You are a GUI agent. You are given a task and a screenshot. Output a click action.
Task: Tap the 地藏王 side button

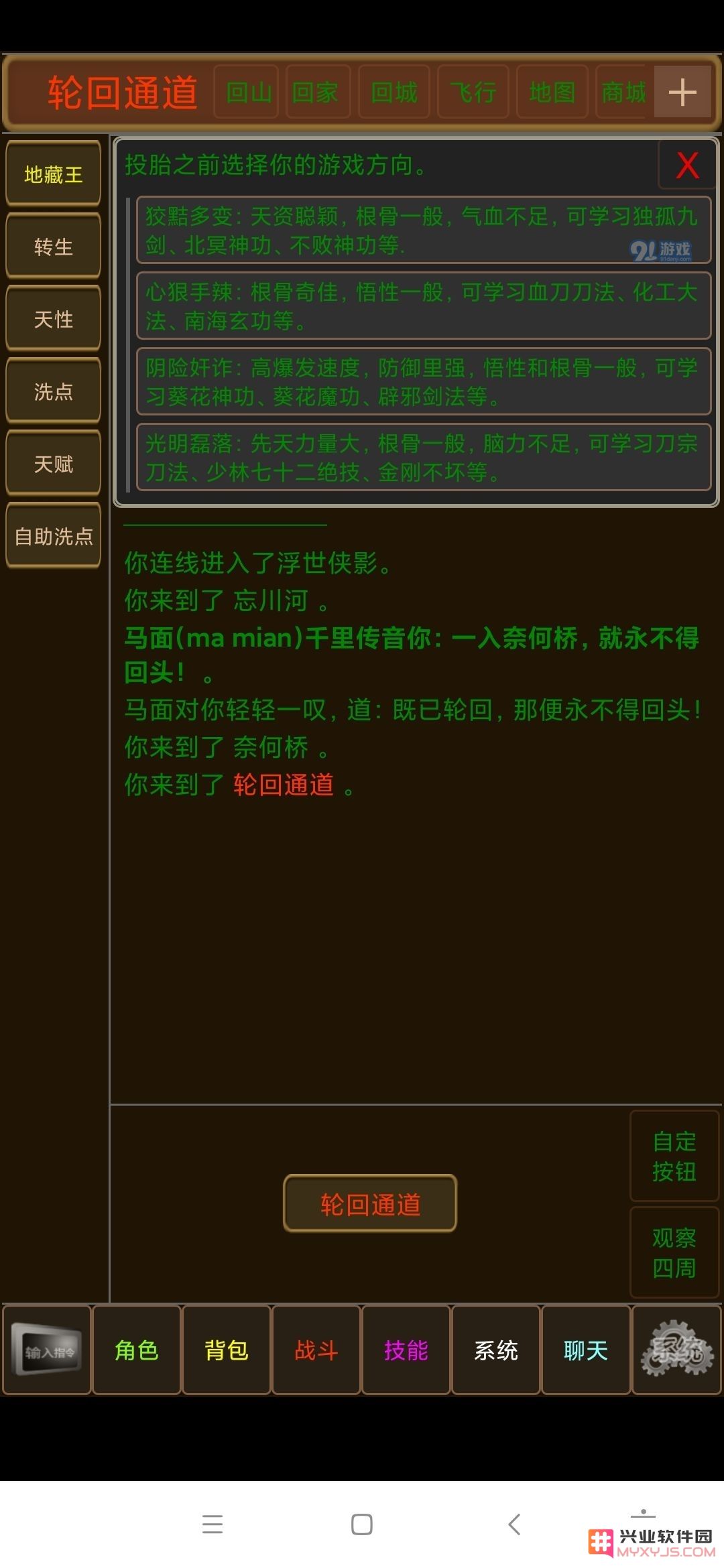pyautogui.click(x=53, y=174)
